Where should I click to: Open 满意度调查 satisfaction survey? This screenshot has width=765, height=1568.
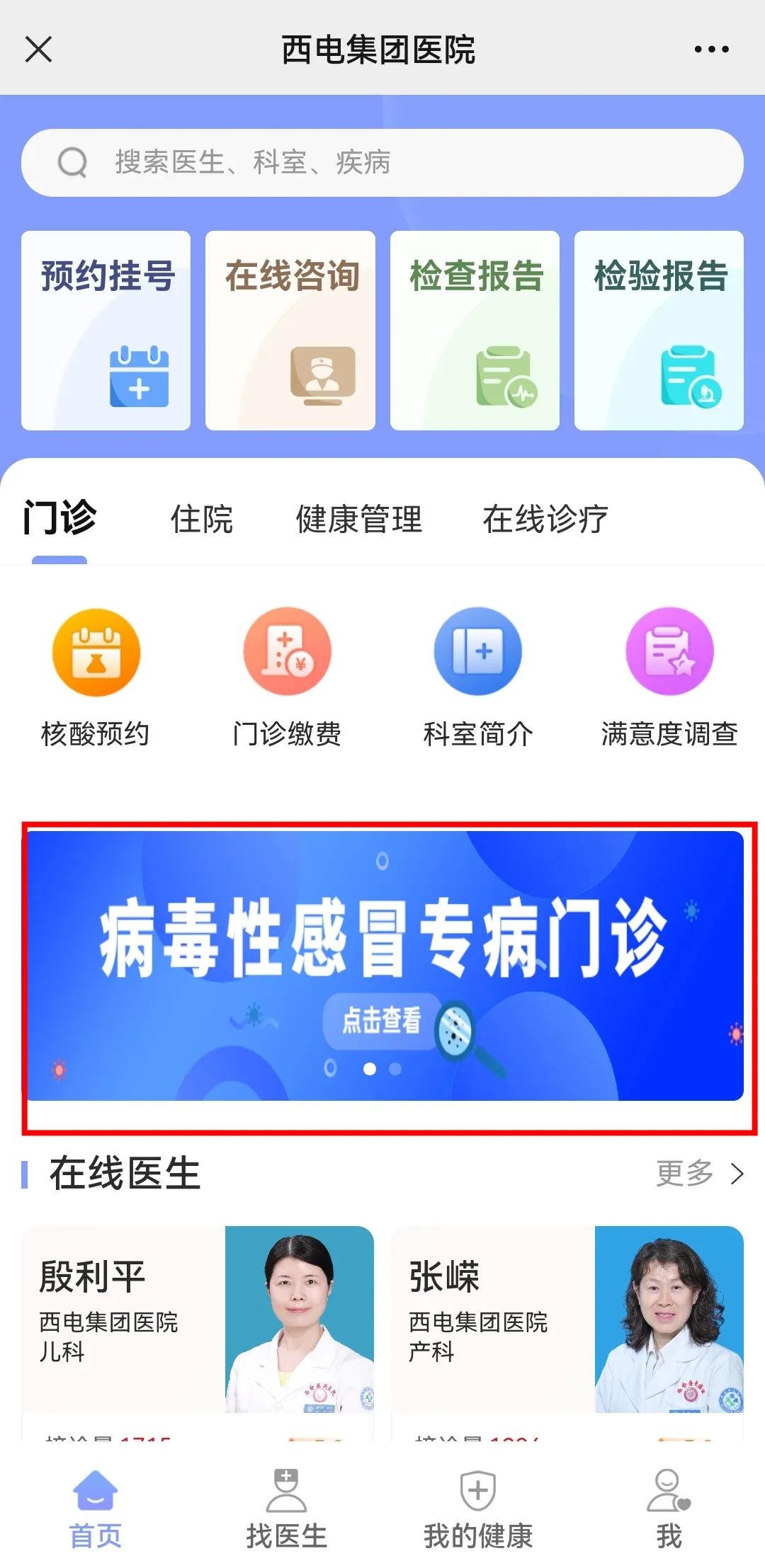click(x=669, y=676)
